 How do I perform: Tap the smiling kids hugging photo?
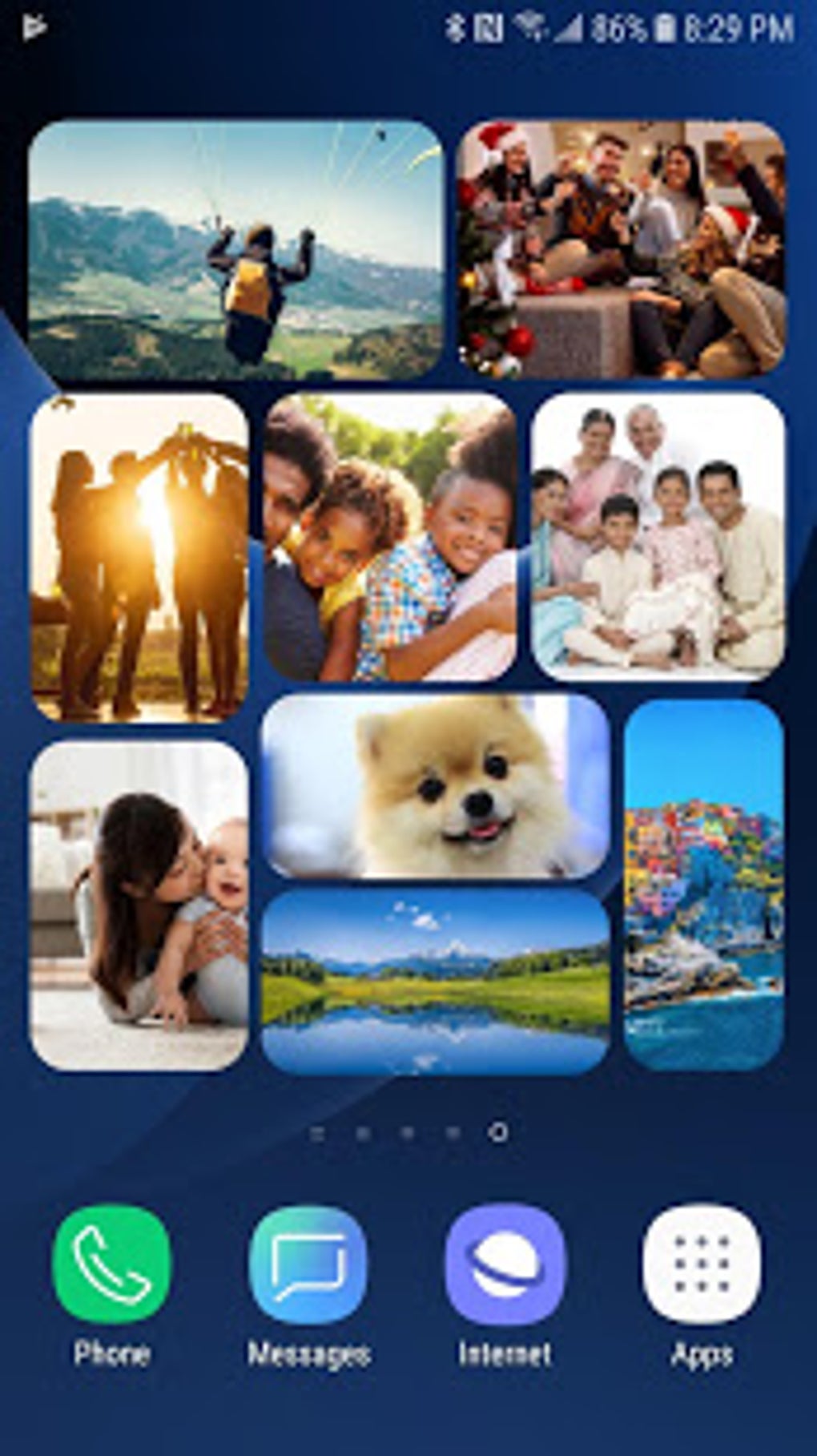[390, 536]
